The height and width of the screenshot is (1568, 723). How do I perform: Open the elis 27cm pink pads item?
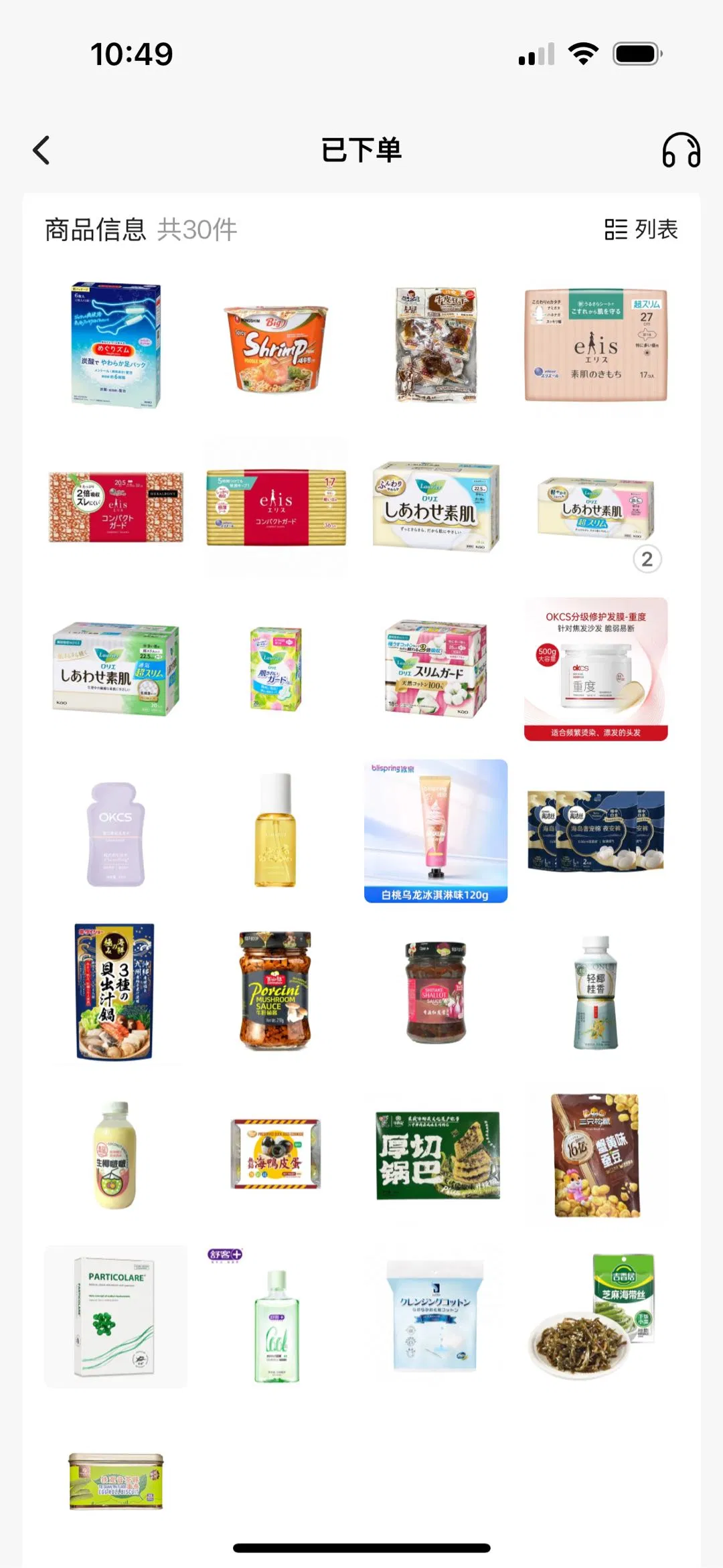tap(596, 345)
